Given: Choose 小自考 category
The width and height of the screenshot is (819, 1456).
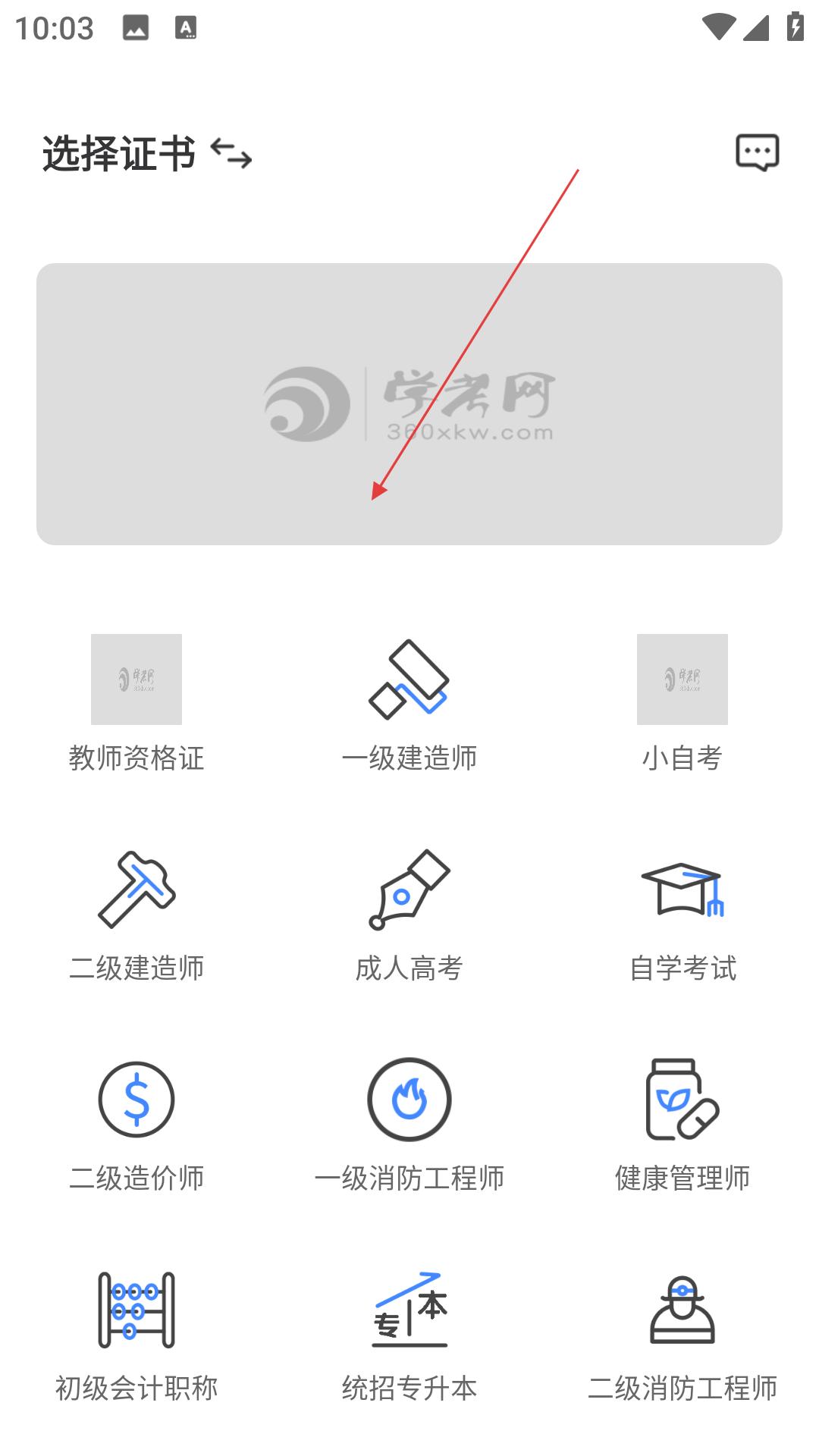Looking at the screenshot, I should (682, 704).
